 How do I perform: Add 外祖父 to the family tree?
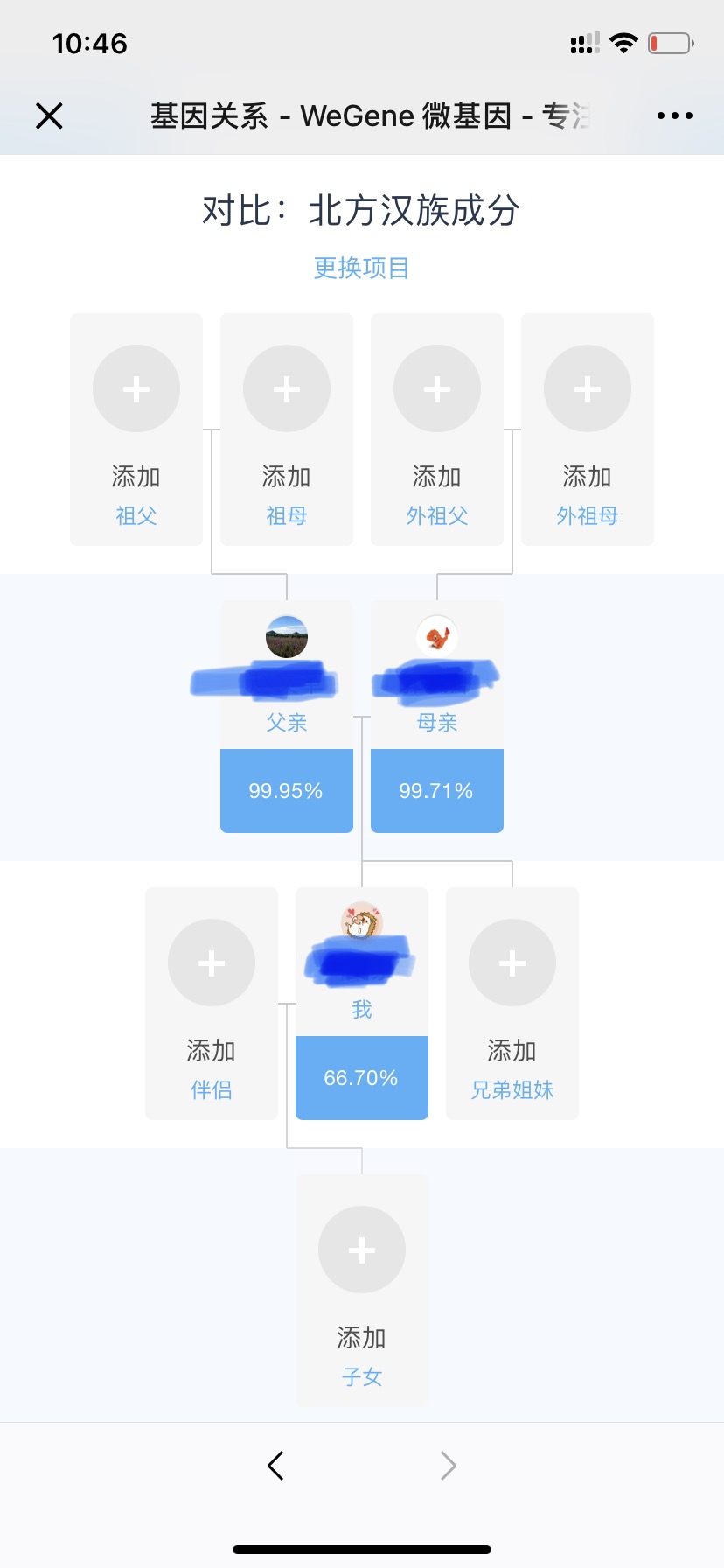[437, 430]
